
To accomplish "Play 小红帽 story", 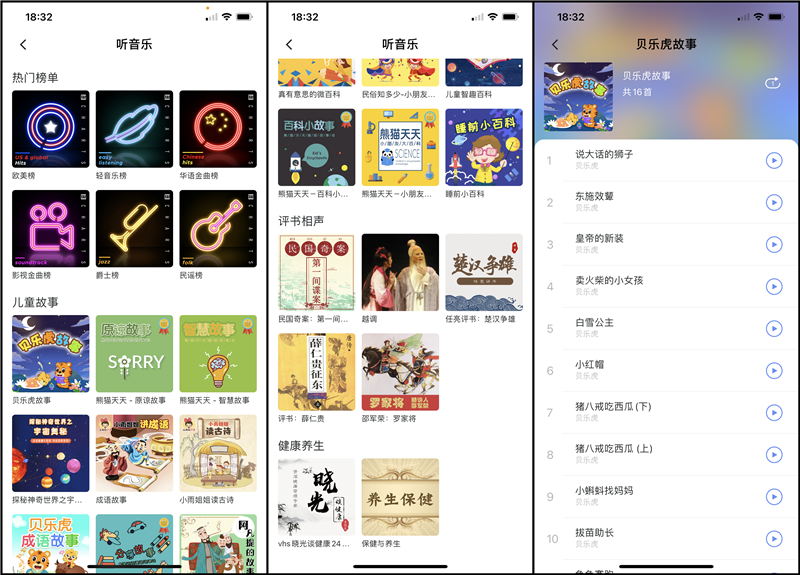I will point(773,370).
